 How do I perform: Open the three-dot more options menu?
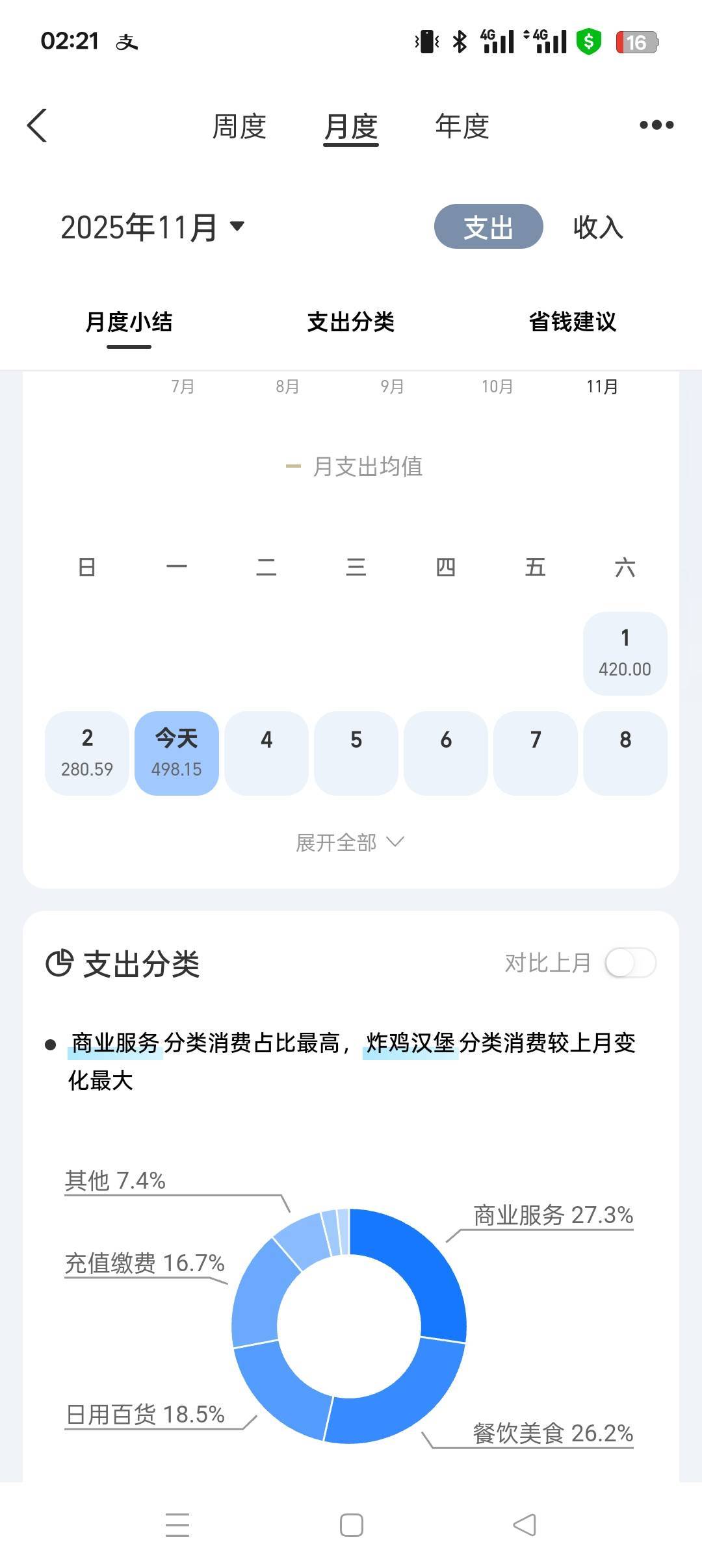tap(656, 125)
